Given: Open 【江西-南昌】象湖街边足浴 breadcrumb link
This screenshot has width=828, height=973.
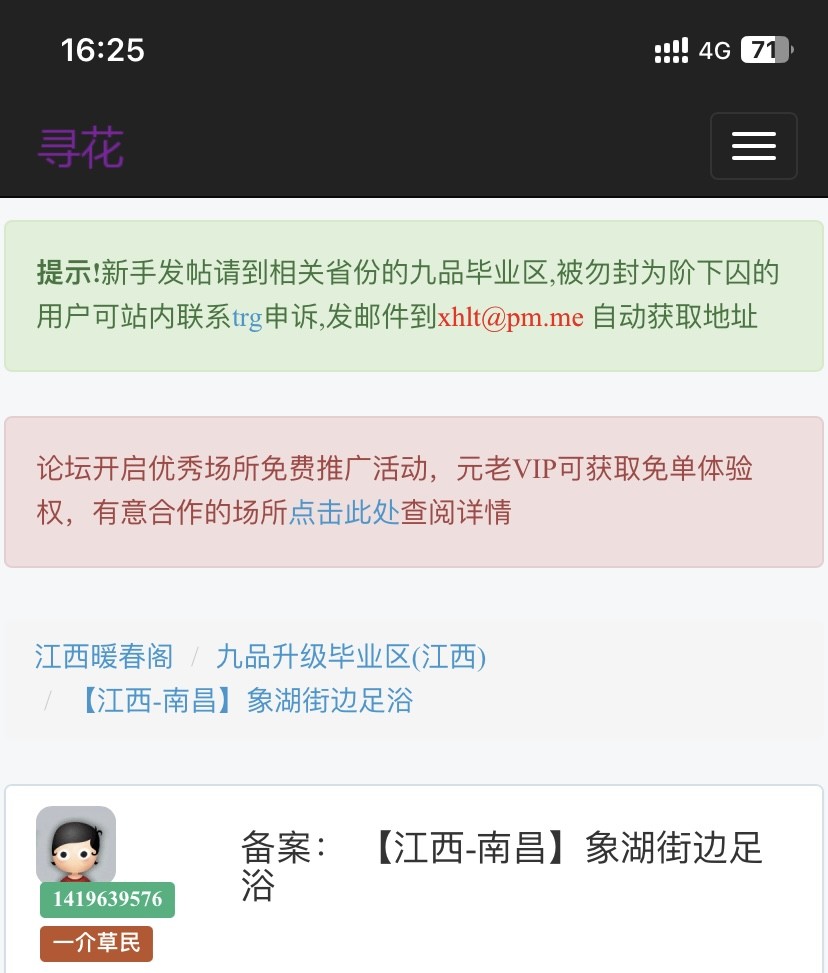Looking at the screenshot, I should click(245, 700).
